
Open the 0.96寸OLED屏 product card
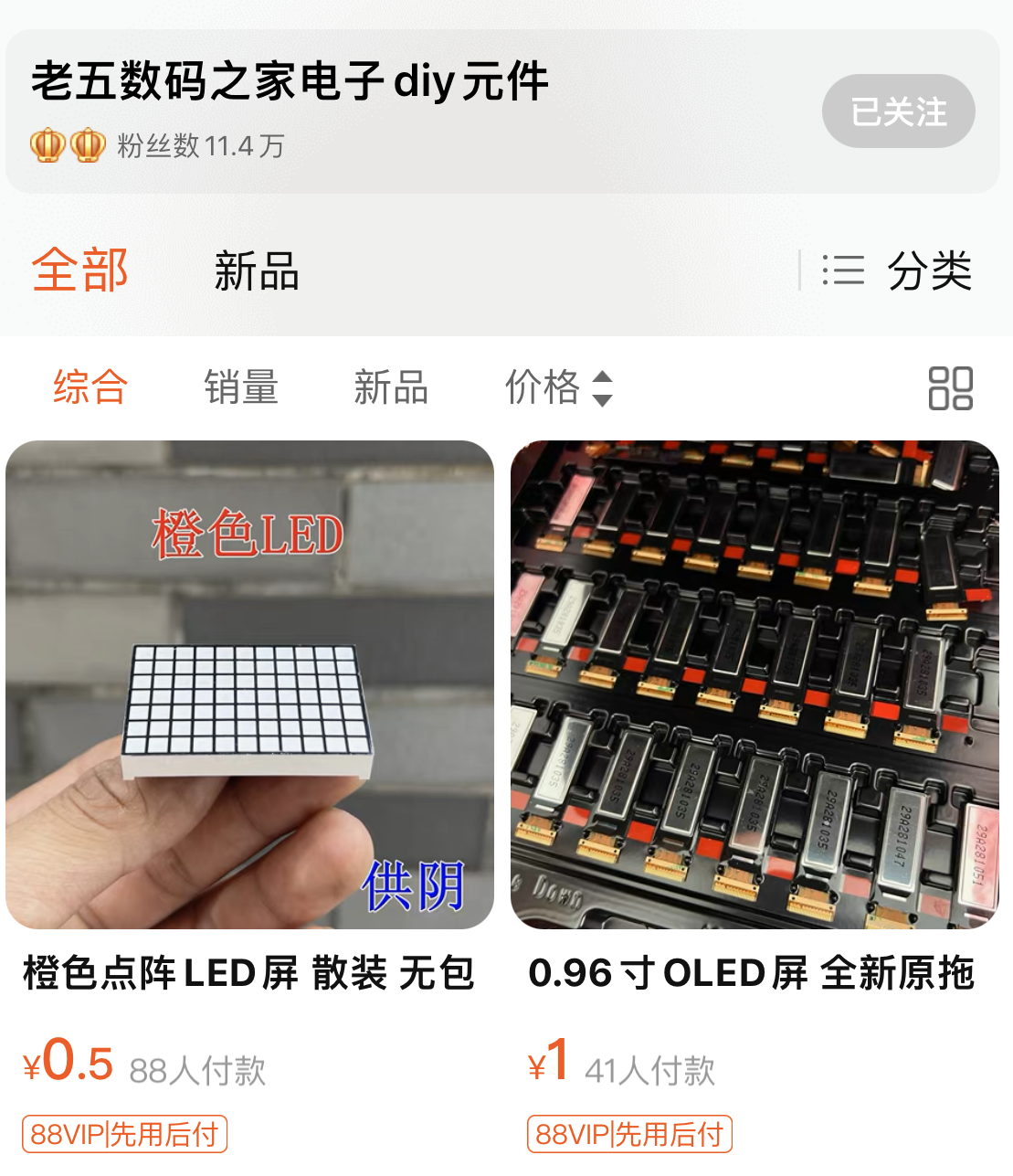tap(754, 685)
